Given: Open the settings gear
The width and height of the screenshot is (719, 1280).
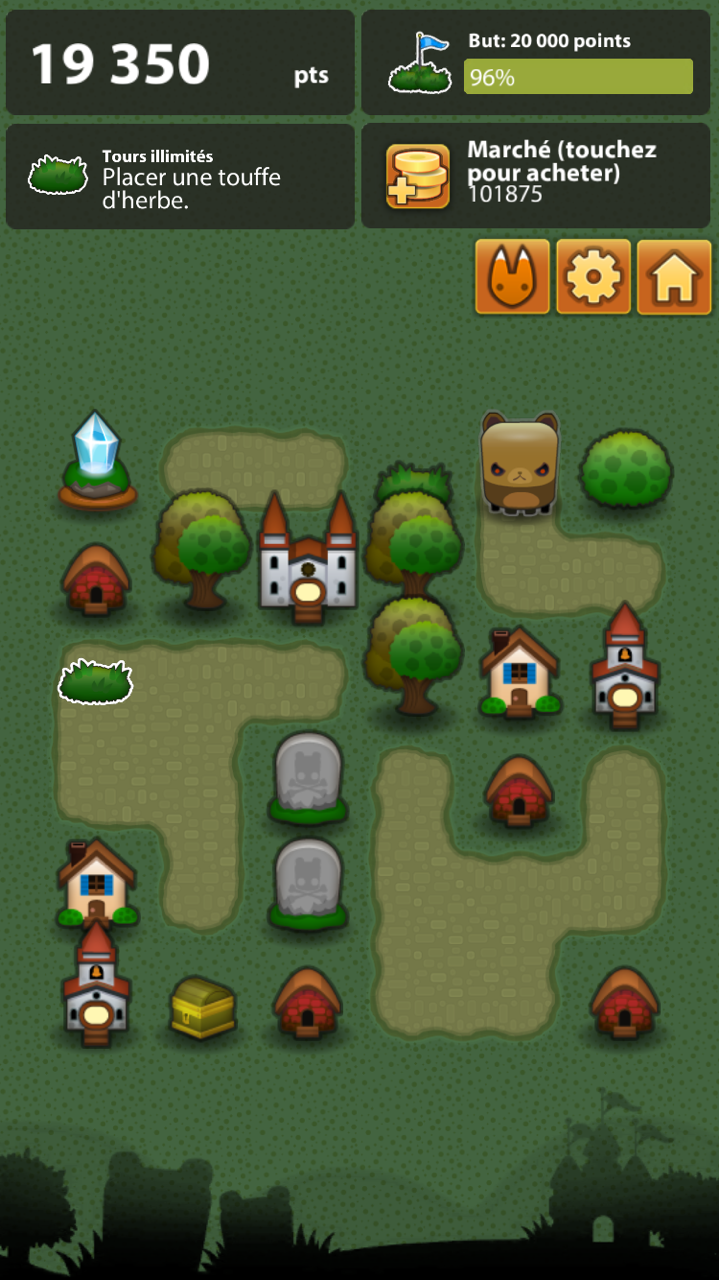Looking at the screenshot, I should [593, 277].
